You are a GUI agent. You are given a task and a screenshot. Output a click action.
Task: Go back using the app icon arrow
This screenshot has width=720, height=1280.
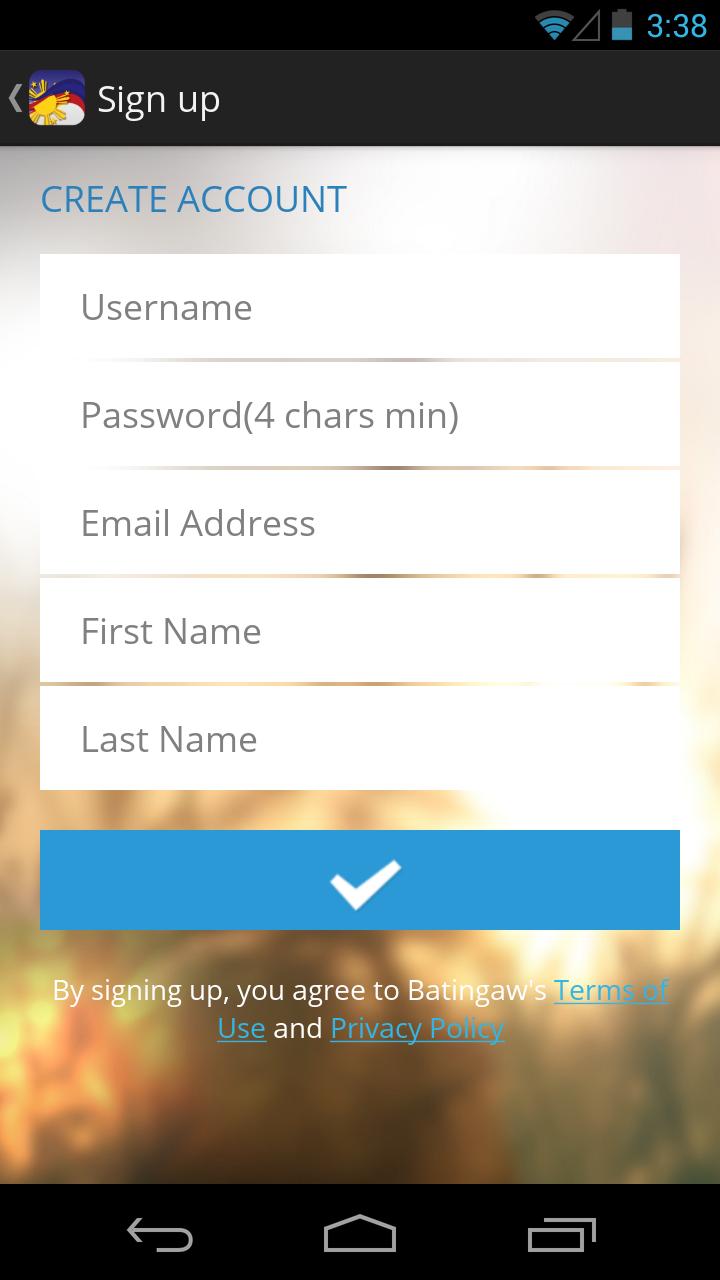coord(45,99)
